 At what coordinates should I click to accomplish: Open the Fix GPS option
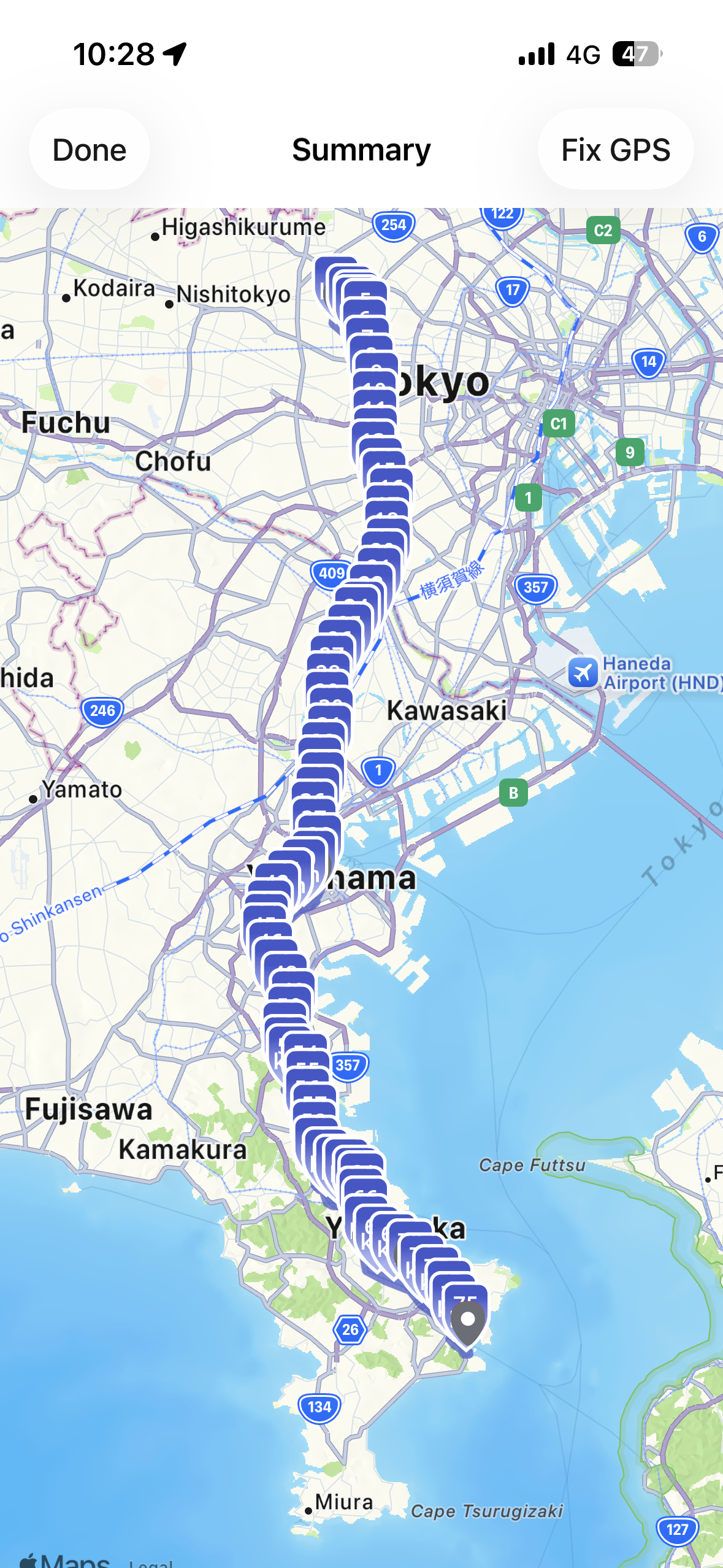click(x=616, y=150)
